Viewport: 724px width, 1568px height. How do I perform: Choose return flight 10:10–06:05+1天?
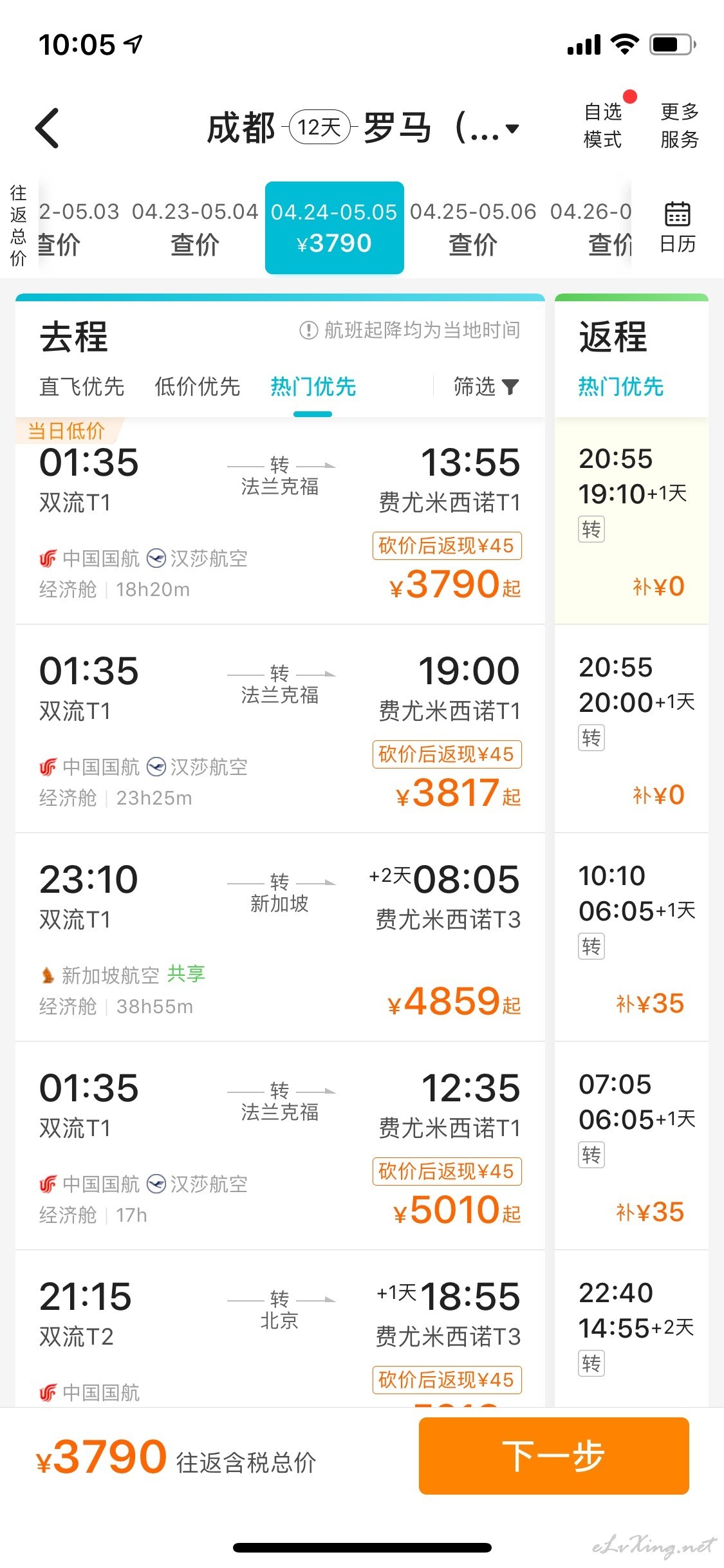click(631, 937)
